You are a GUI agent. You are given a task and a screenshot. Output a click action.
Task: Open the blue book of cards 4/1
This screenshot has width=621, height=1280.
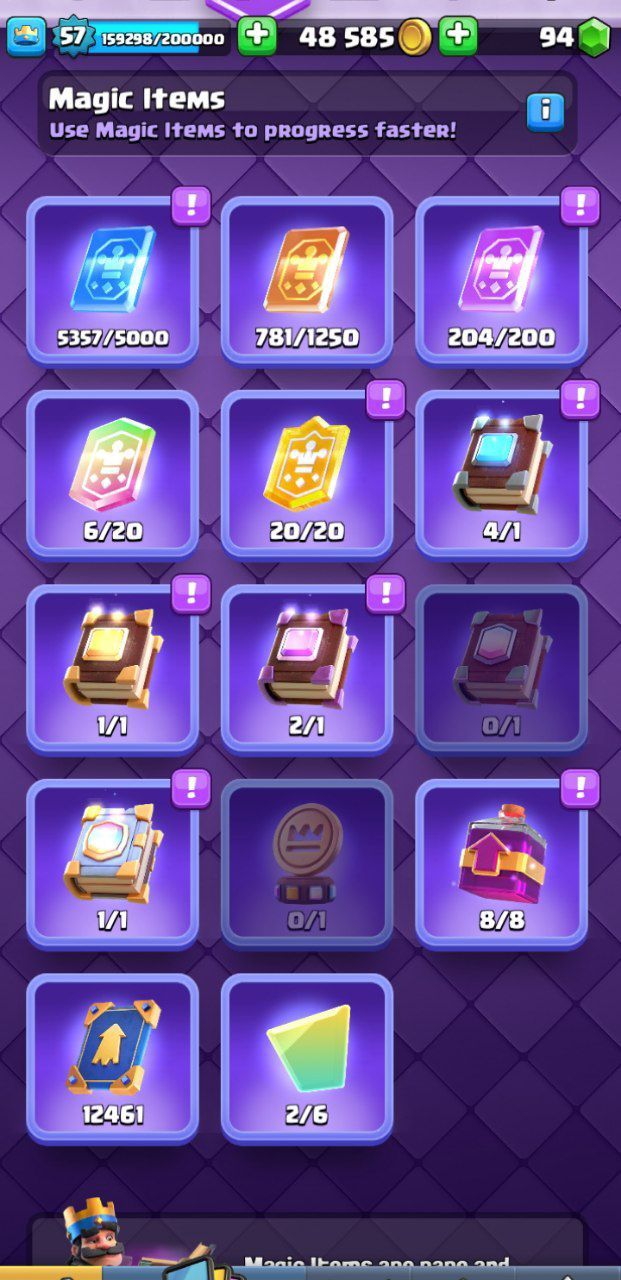[x=501, y=473]
